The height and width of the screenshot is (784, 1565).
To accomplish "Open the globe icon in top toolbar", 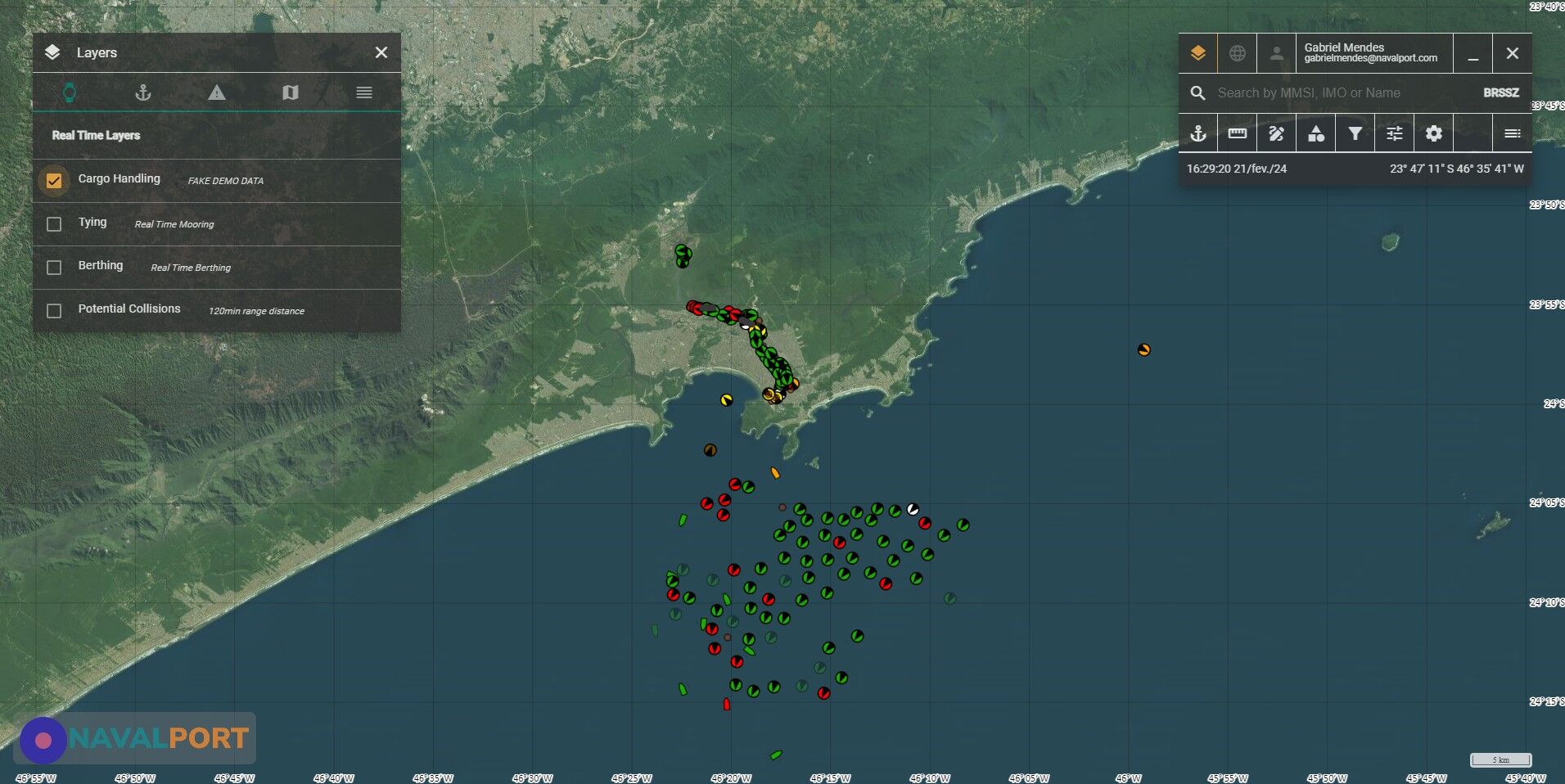I will [x=1238, y=53].
